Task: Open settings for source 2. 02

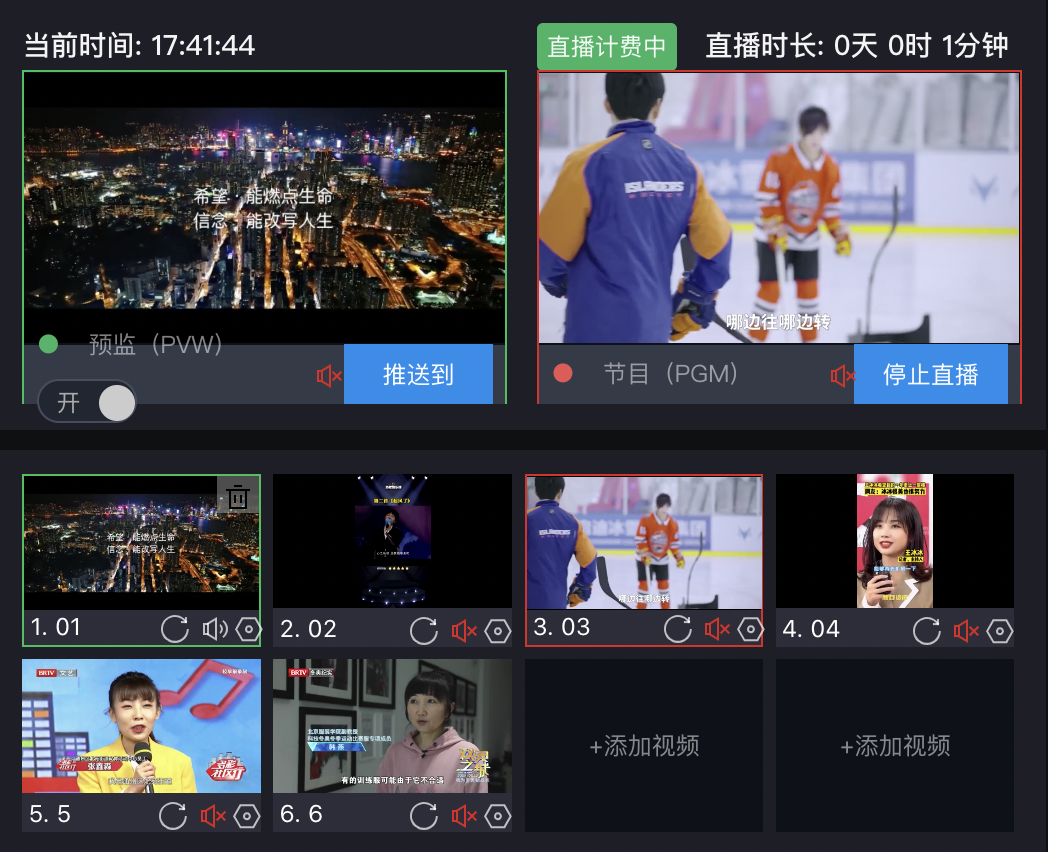Action: tap(498, 631)
